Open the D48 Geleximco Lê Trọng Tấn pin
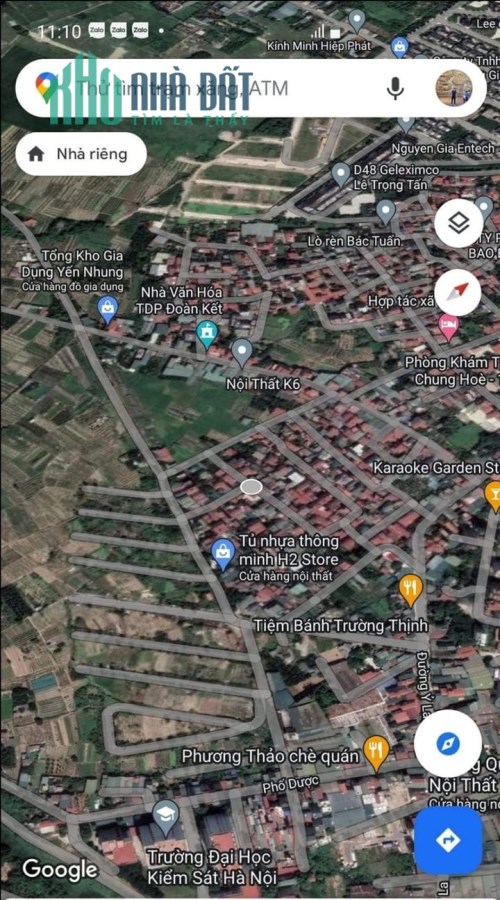The height and width of the screenshot is (900, 500). (x=341, y=174)
